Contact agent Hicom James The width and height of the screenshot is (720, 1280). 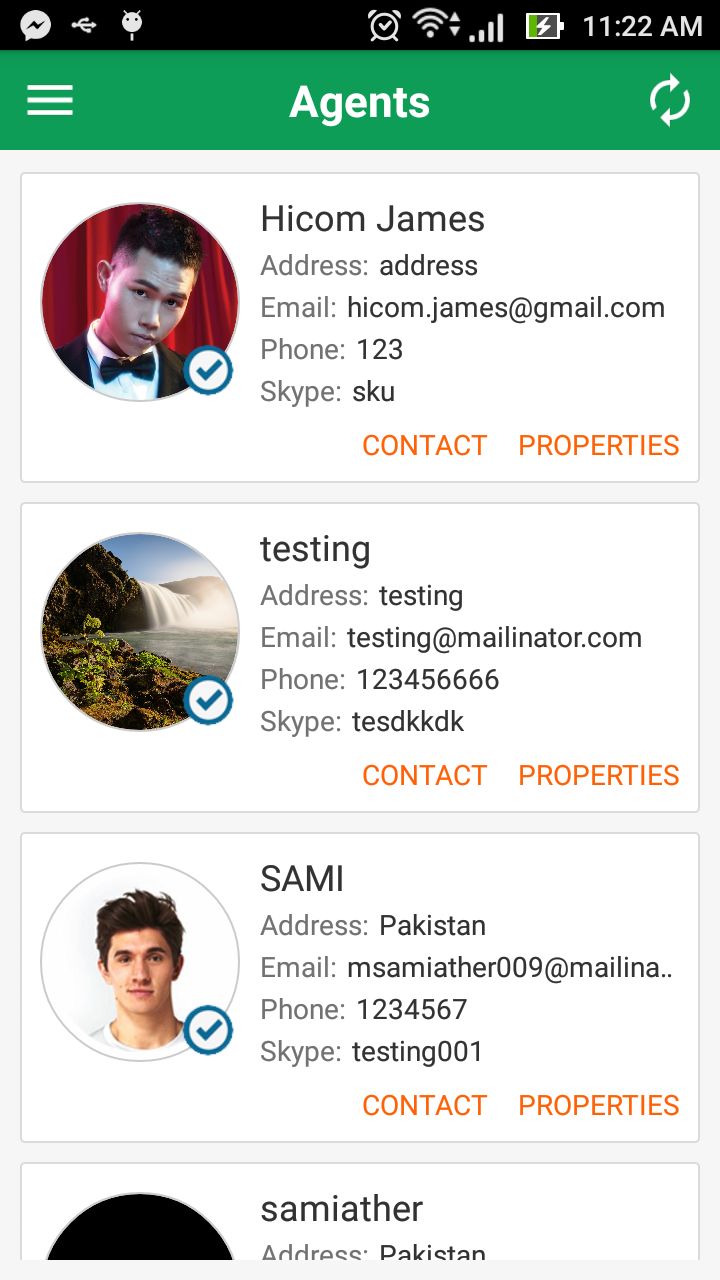424,445
